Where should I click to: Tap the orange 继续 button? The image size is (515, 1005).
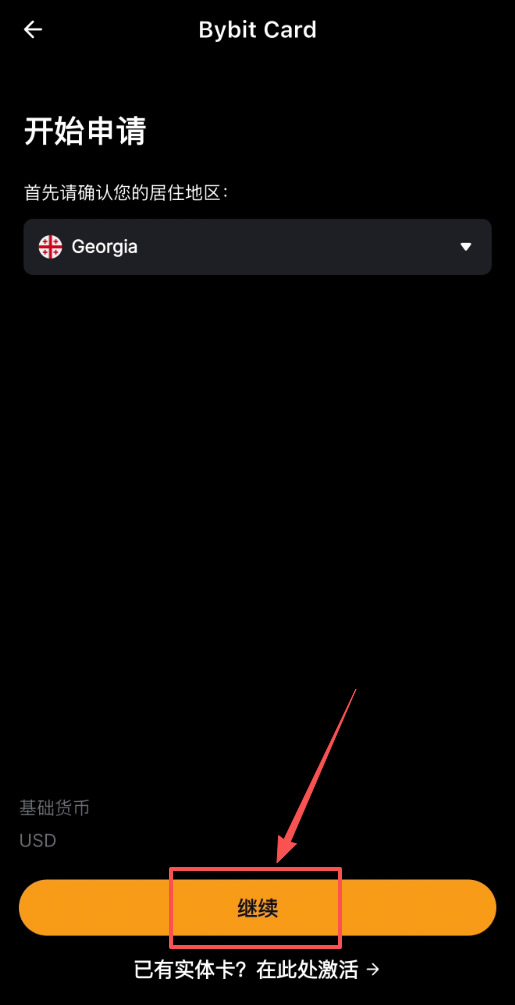(258, 908)
